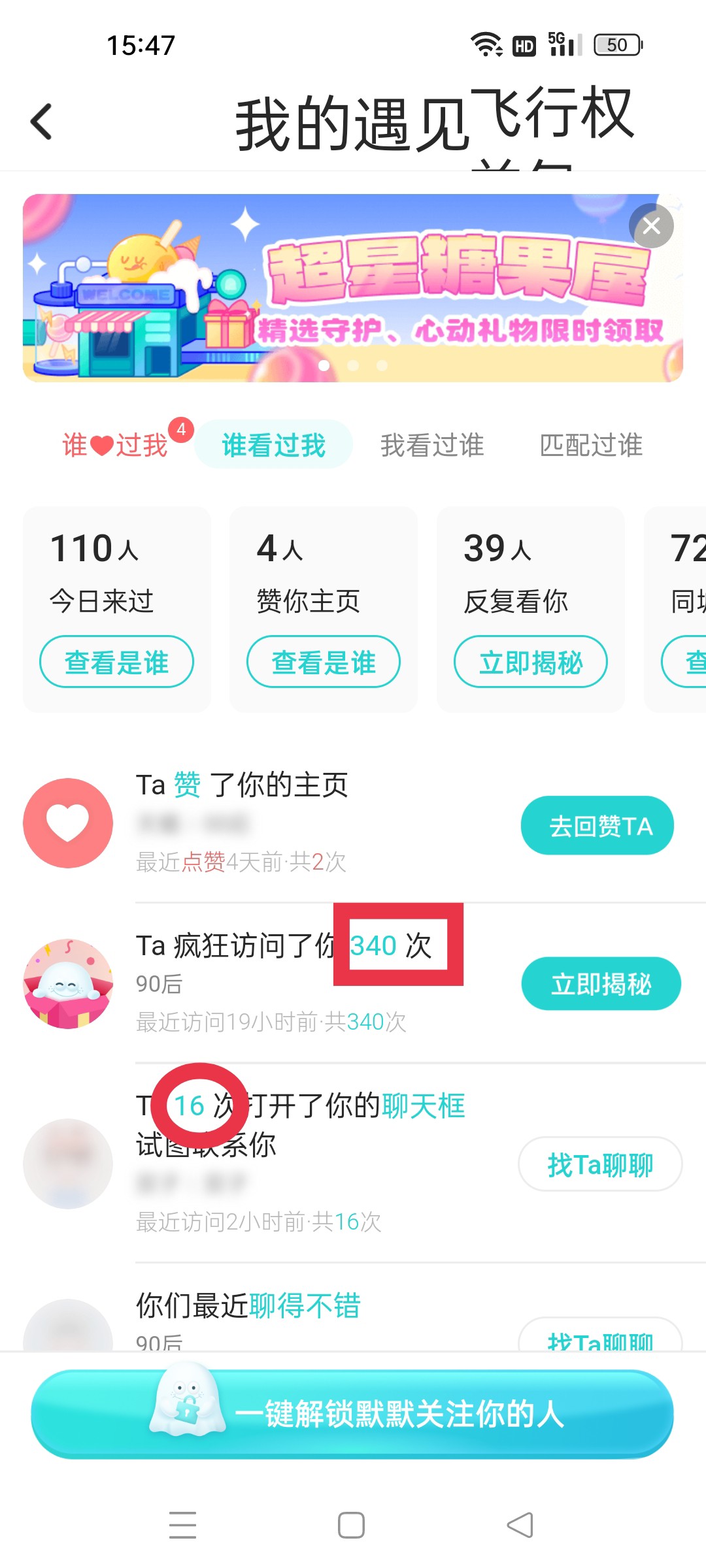706x1568 pixels.
Task: Close the 超星糖果屋 banner
Action: [x=651, y=226]
